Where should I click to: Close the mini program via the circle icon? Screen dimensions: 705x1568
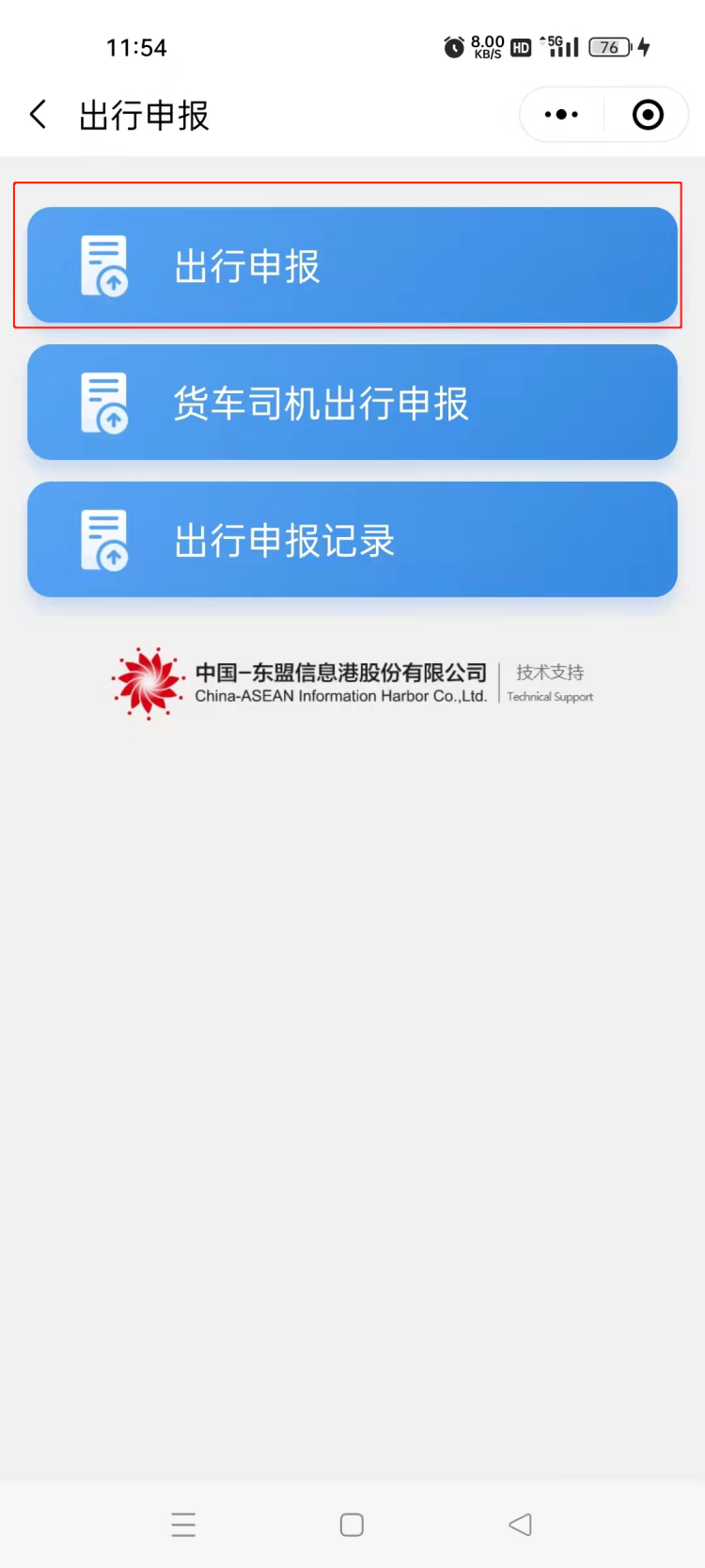pyautogui.click(x=648, y=115)
